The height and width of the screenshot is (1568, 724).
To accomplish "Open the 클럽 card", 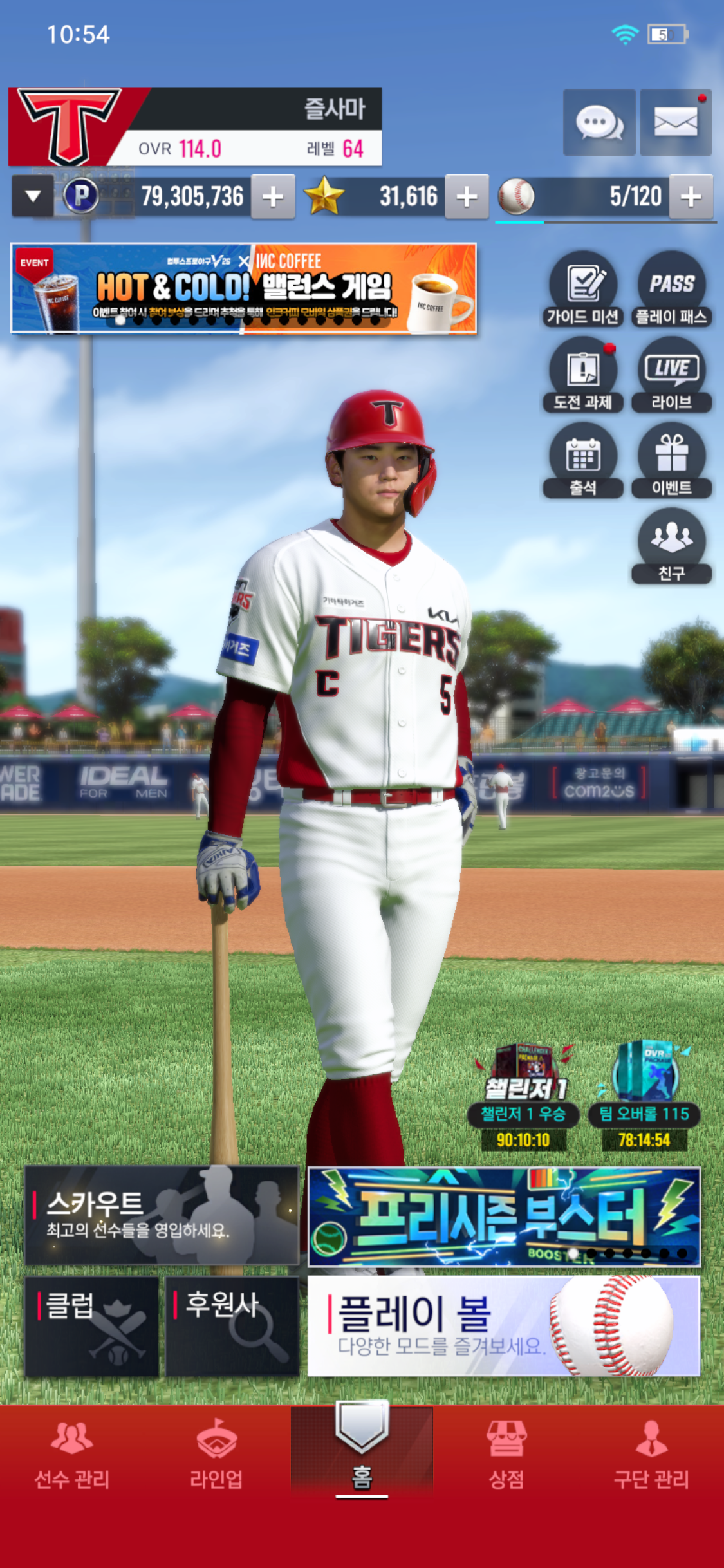I will (x=91, y=1326).
